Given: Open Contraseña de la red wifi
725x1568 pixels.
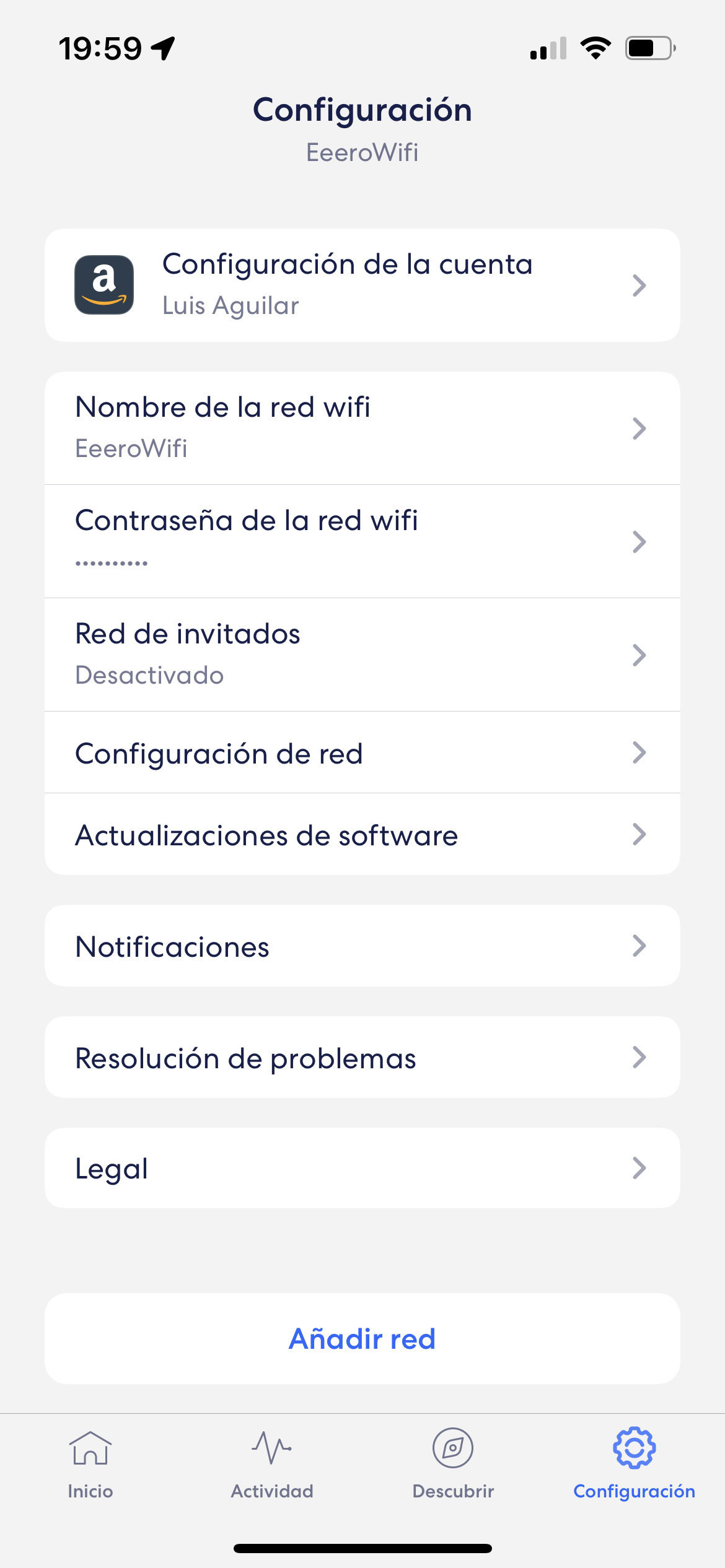Looking at the screenshot, I should pyautogui.click(x=362, y=541).
